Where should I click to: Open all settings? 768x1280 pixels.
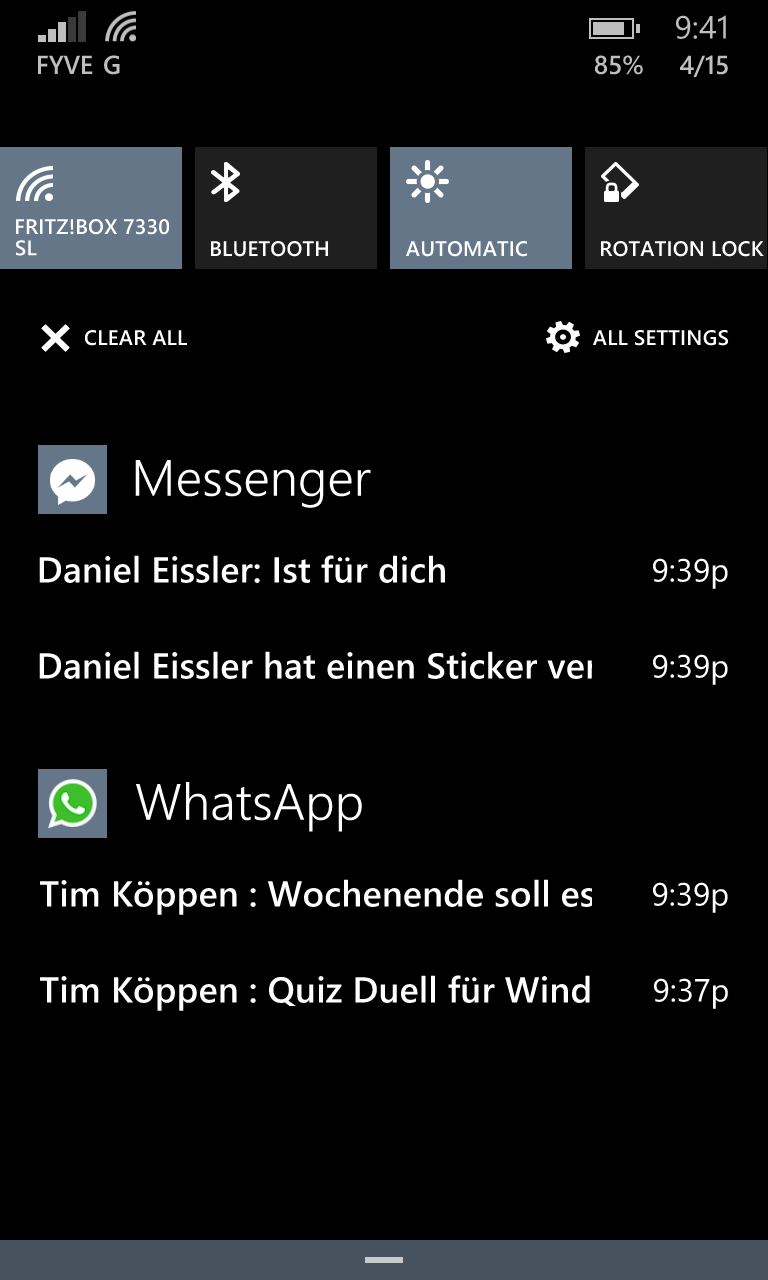point(637,338)
